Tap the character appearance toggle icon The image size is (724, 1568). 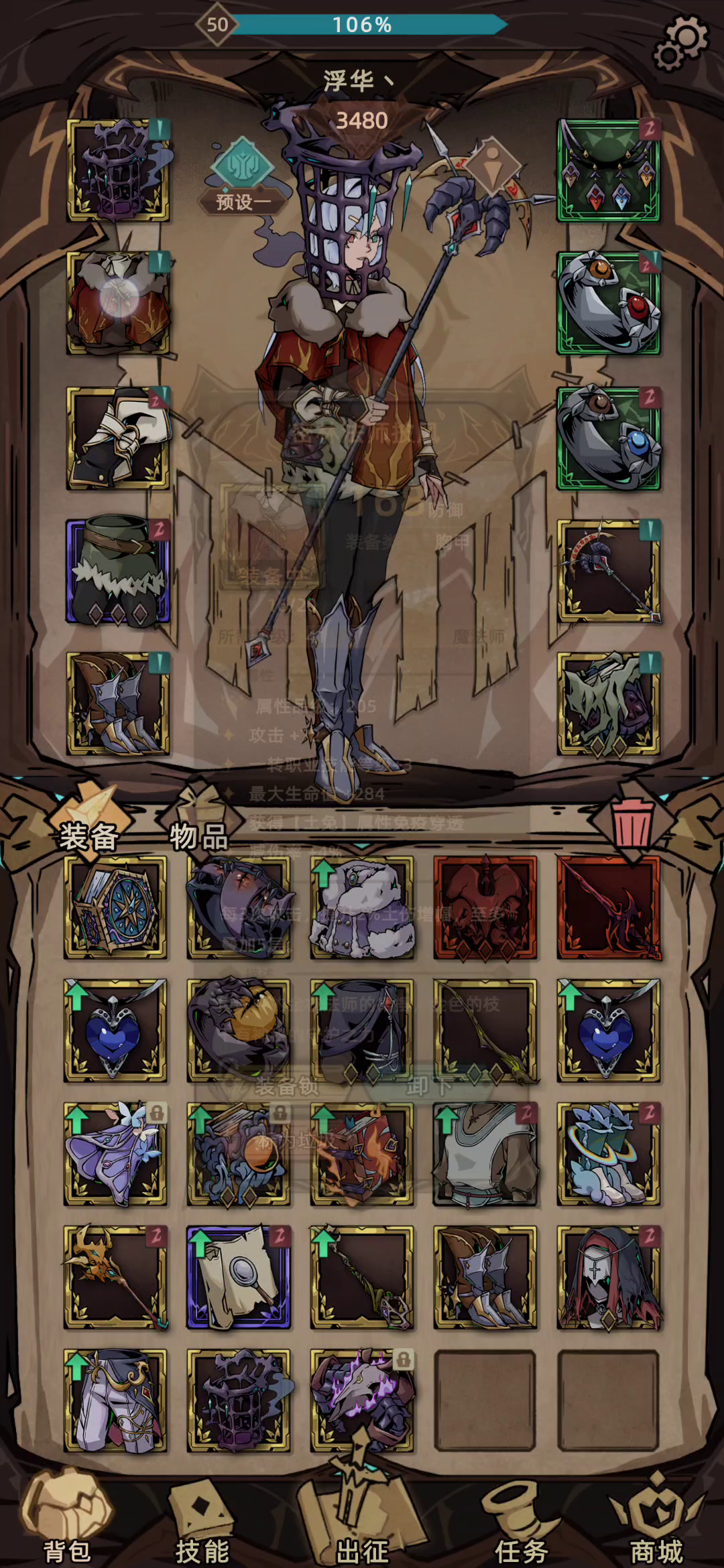point(494,164)
